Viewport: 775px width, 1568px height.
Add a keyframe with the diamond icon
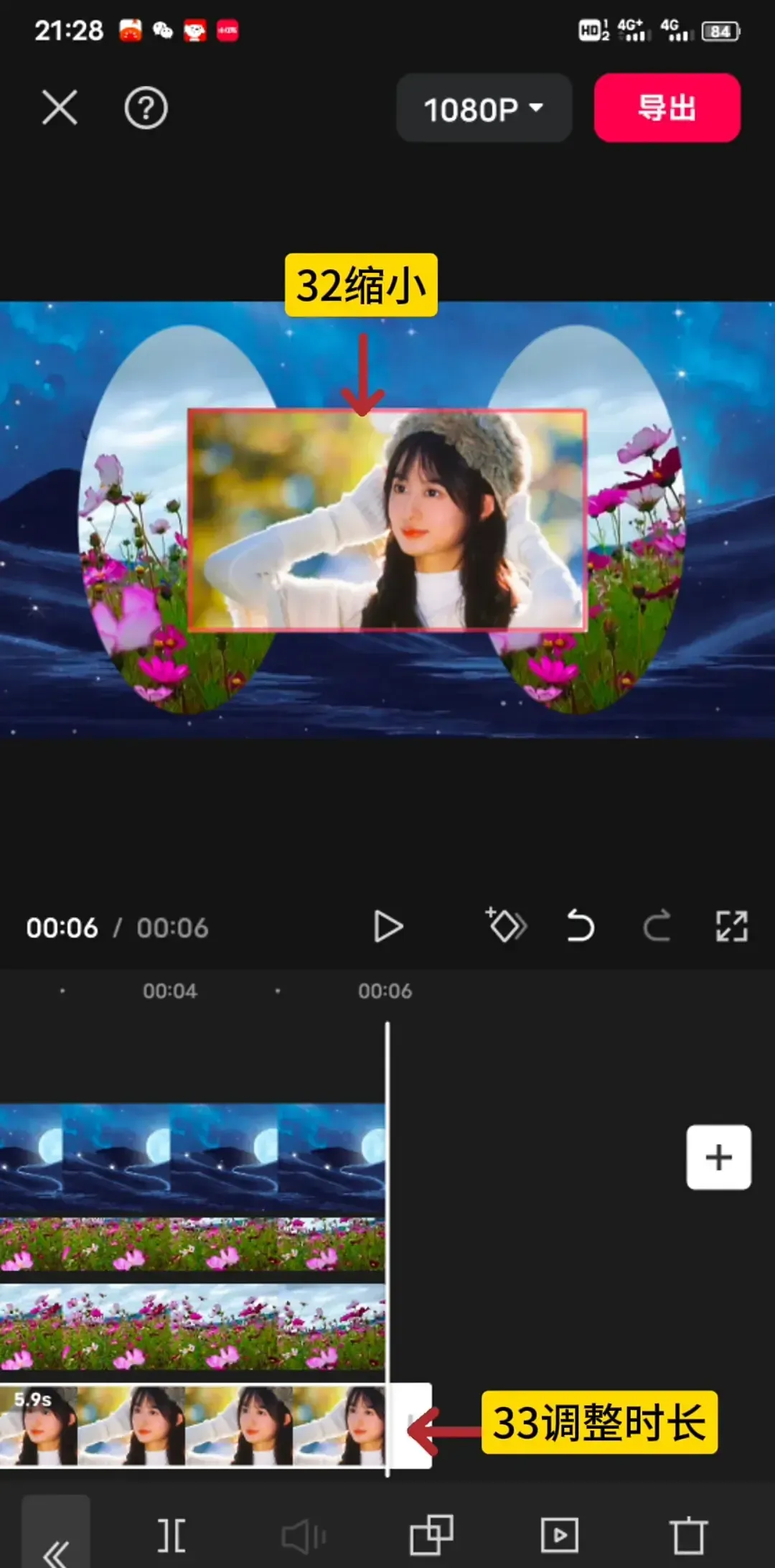pyautogui.click(x=507, y=925)
